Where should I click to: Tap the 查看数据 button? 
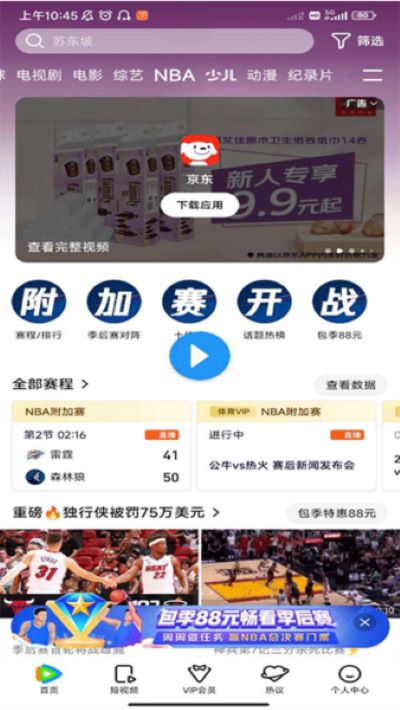[x=351, y=385]
